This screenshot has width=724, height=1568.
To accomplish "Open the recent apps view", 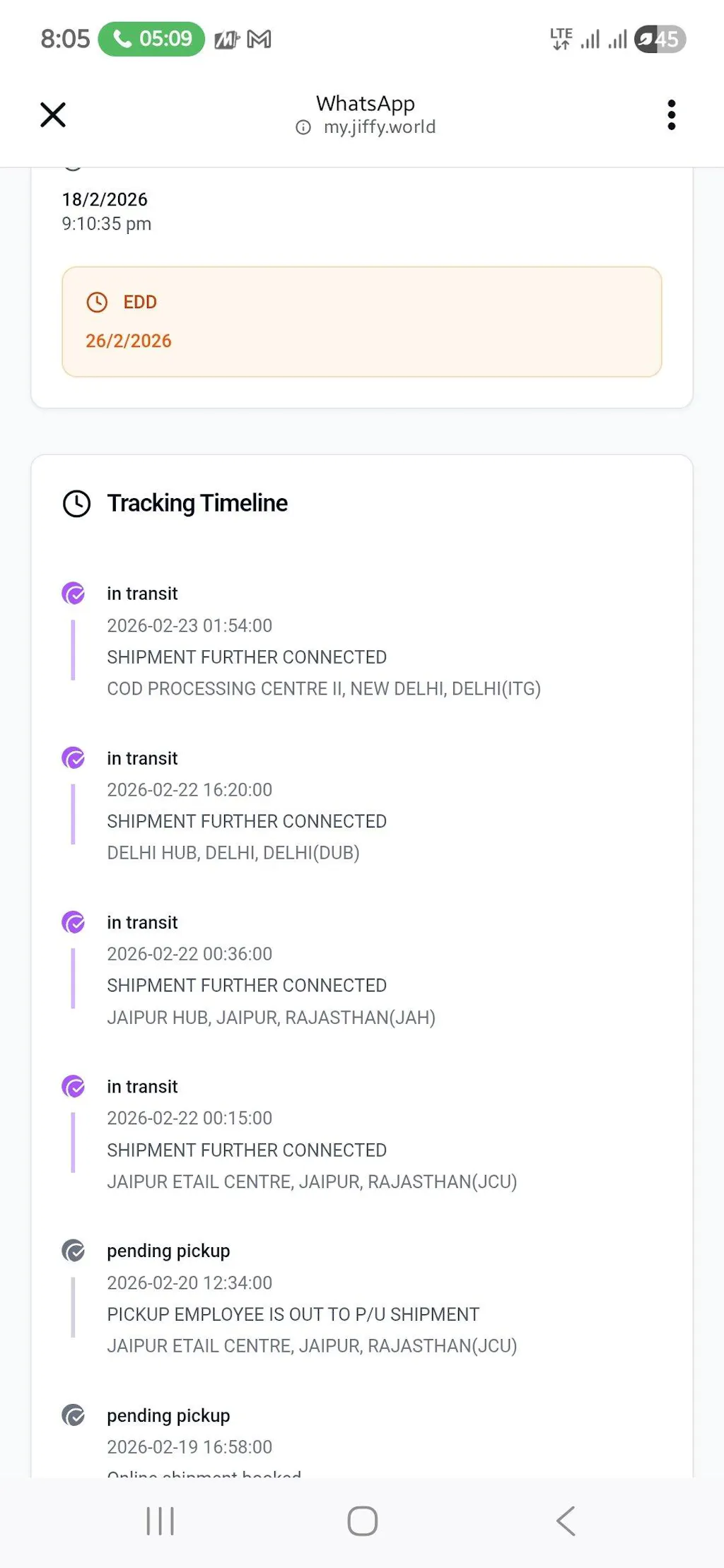I will coord(160,1521).
